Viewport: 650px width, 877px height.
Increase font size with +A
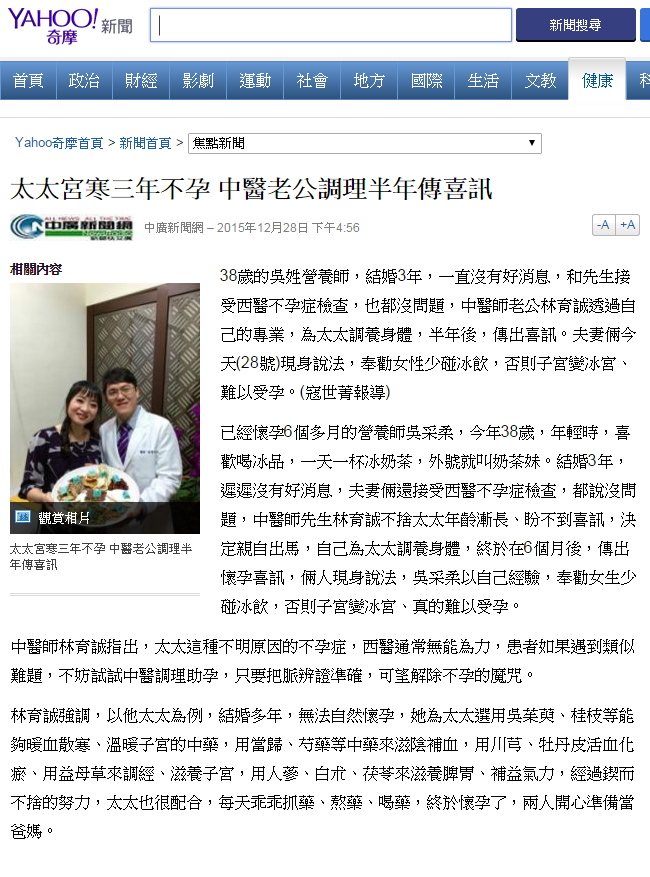click(x=628, y=225)
